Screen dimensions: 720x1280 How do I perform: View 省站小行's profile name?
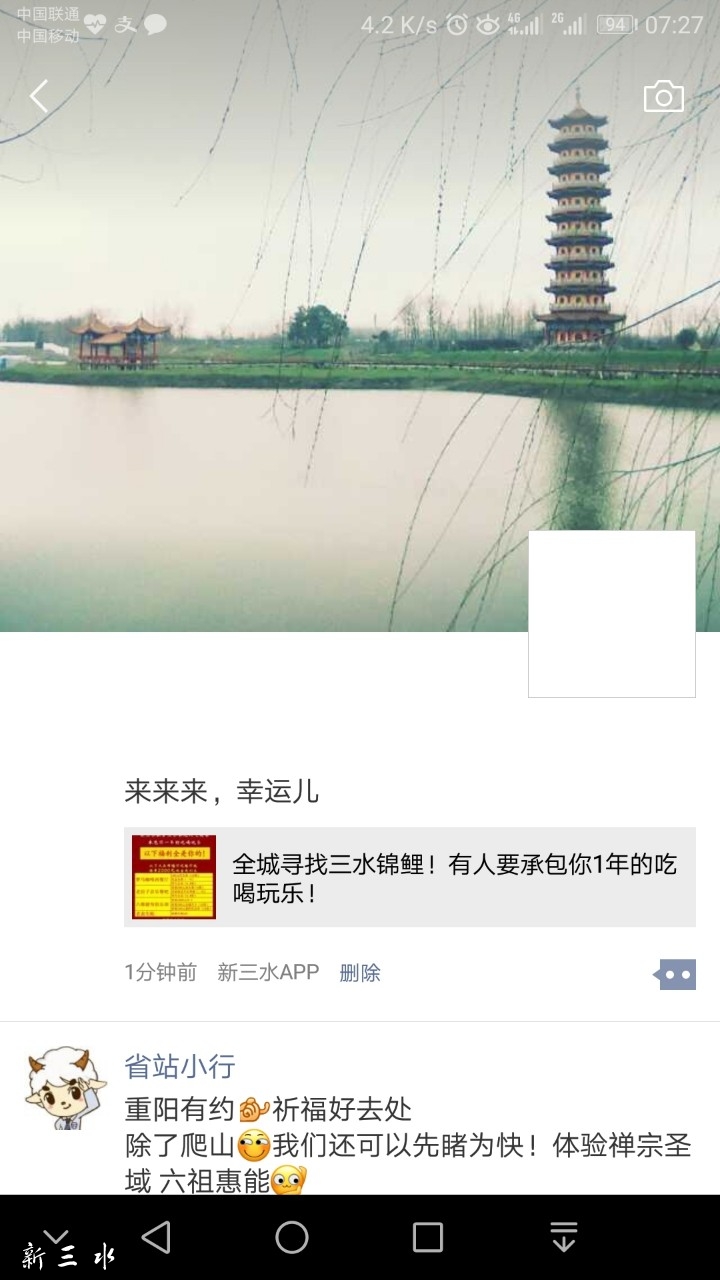tap(180, 1066)
